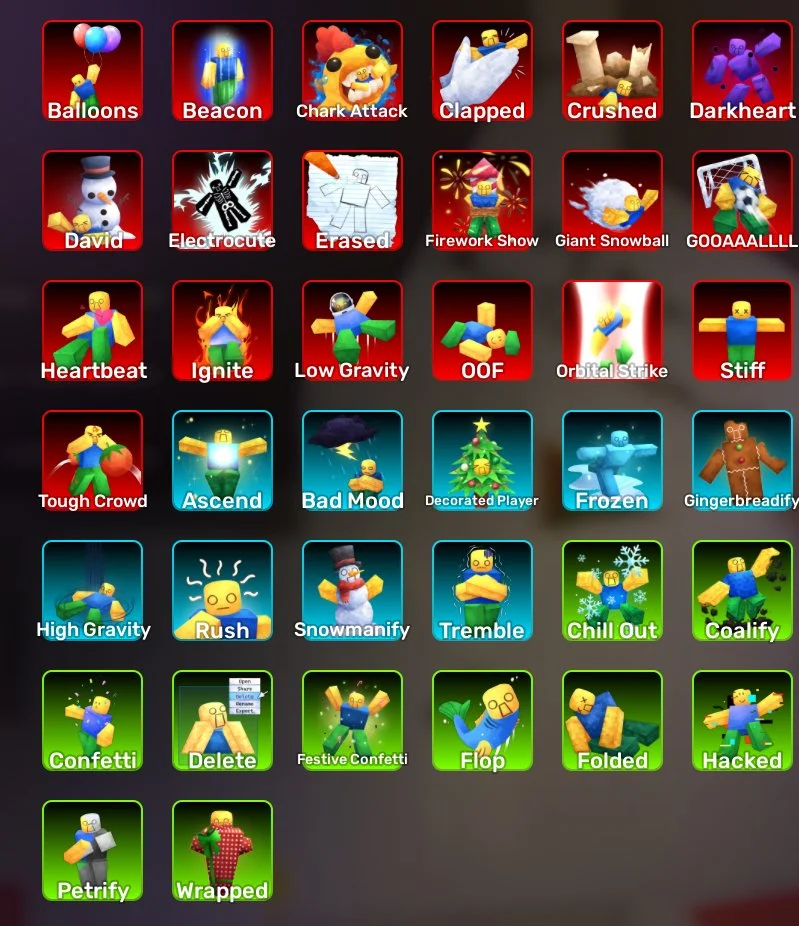Select the Hacked effect tile
The width and height of the screenshot is (799, 926).
(742, 720)
